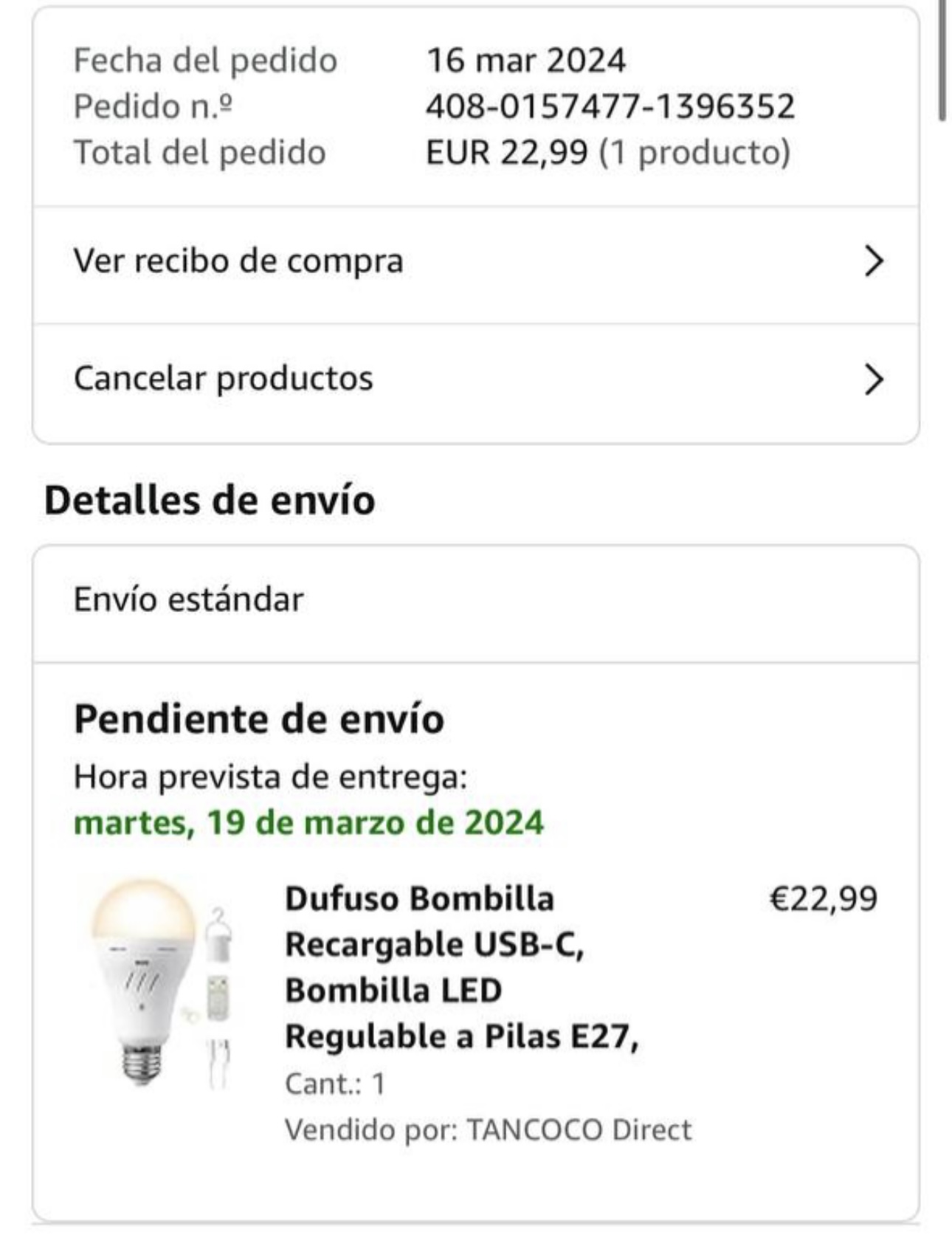The height and width of the screenshot is (1249, 952).
Task: Select Cancelar productos
Action: (475, 379)
